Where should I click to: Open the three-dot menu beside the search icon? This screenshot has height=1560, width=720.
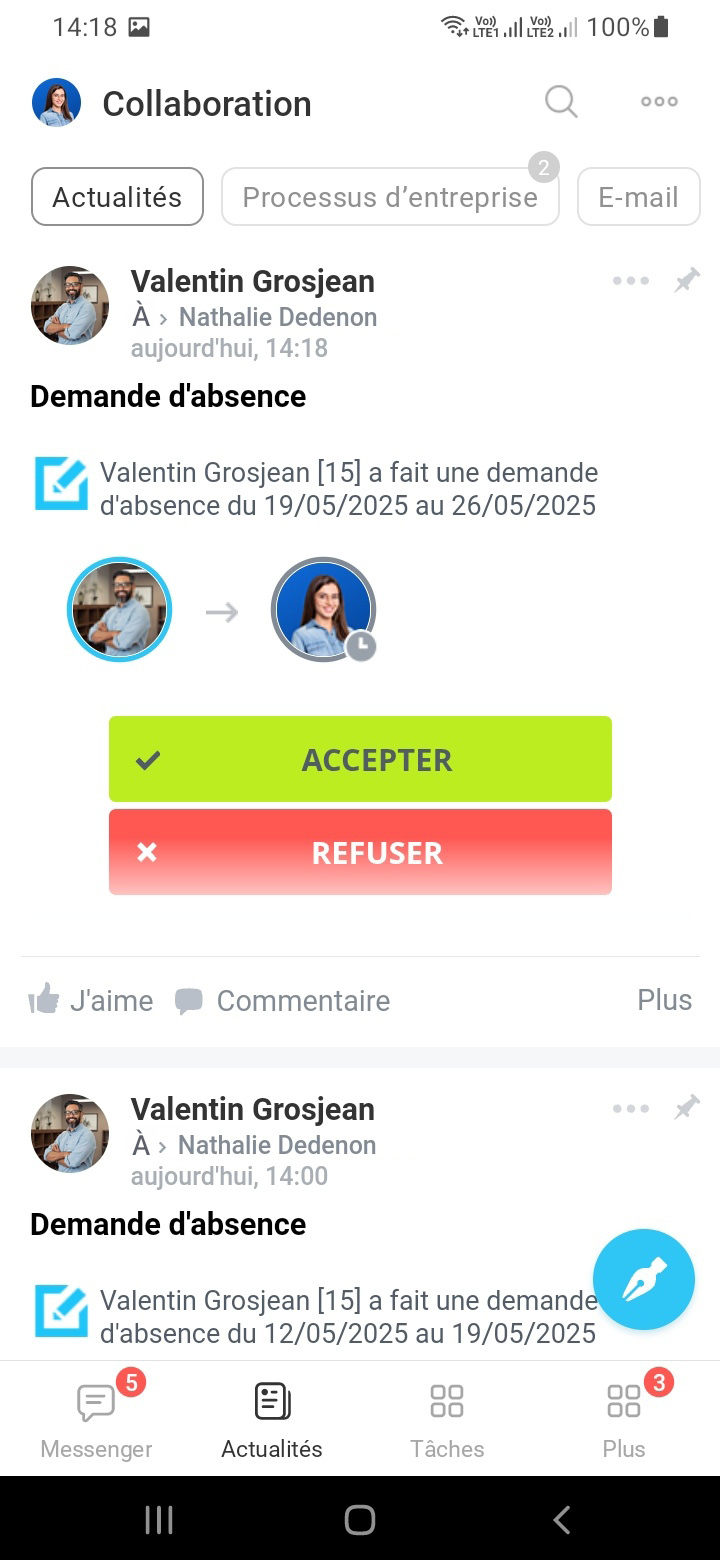pyautogui.click(x=659, y=101)
